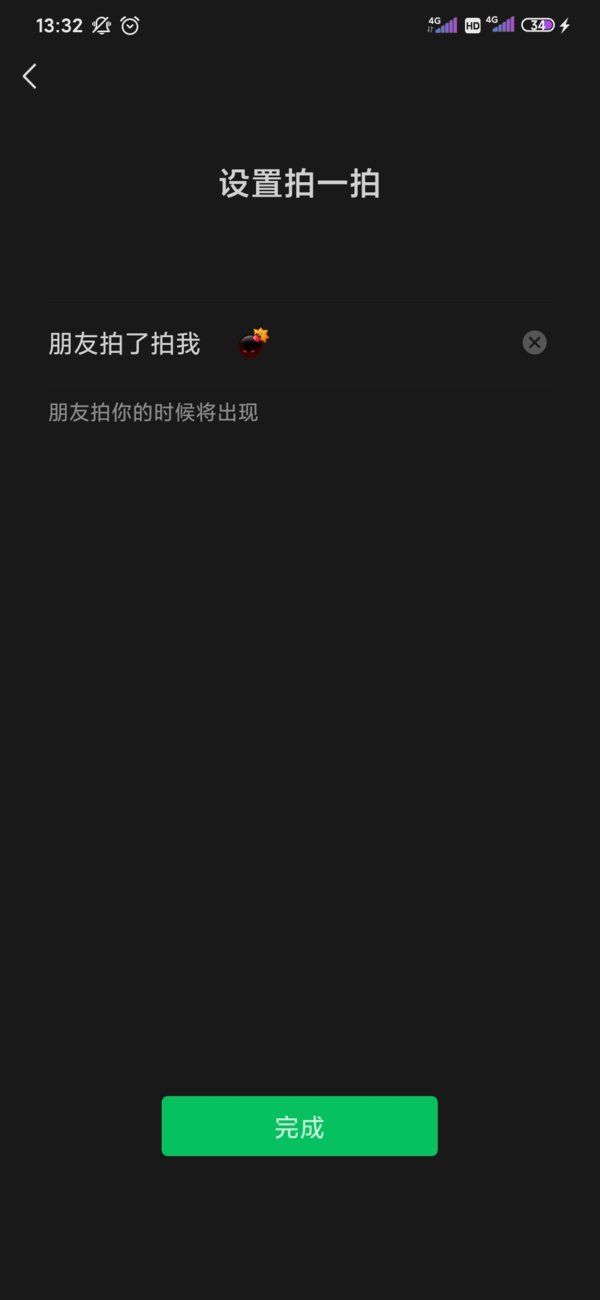Clear the pat text with the X icon

(535, 343)
